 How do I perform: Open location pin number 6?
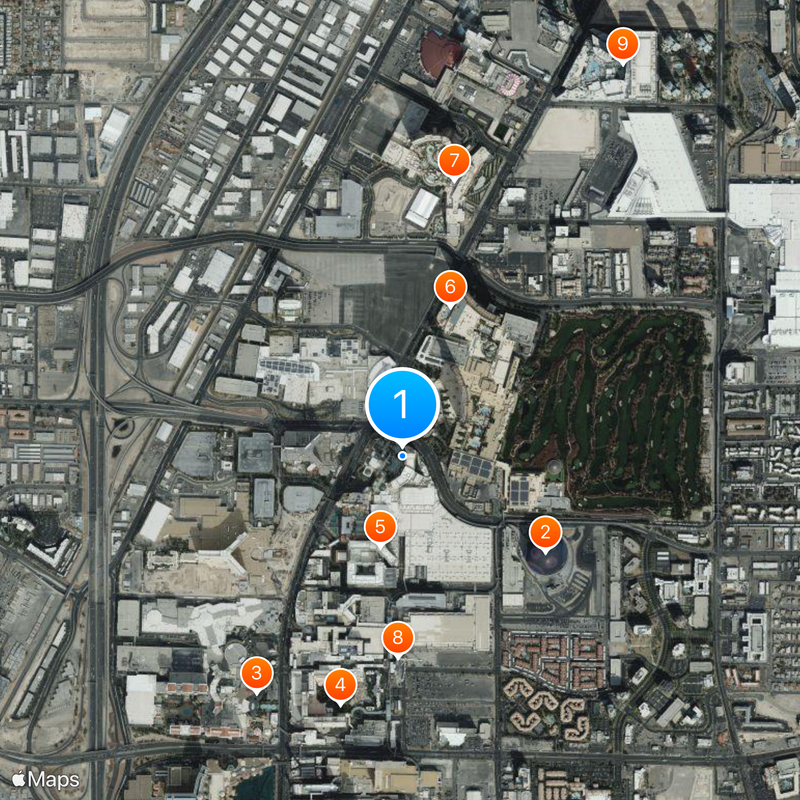450,287
